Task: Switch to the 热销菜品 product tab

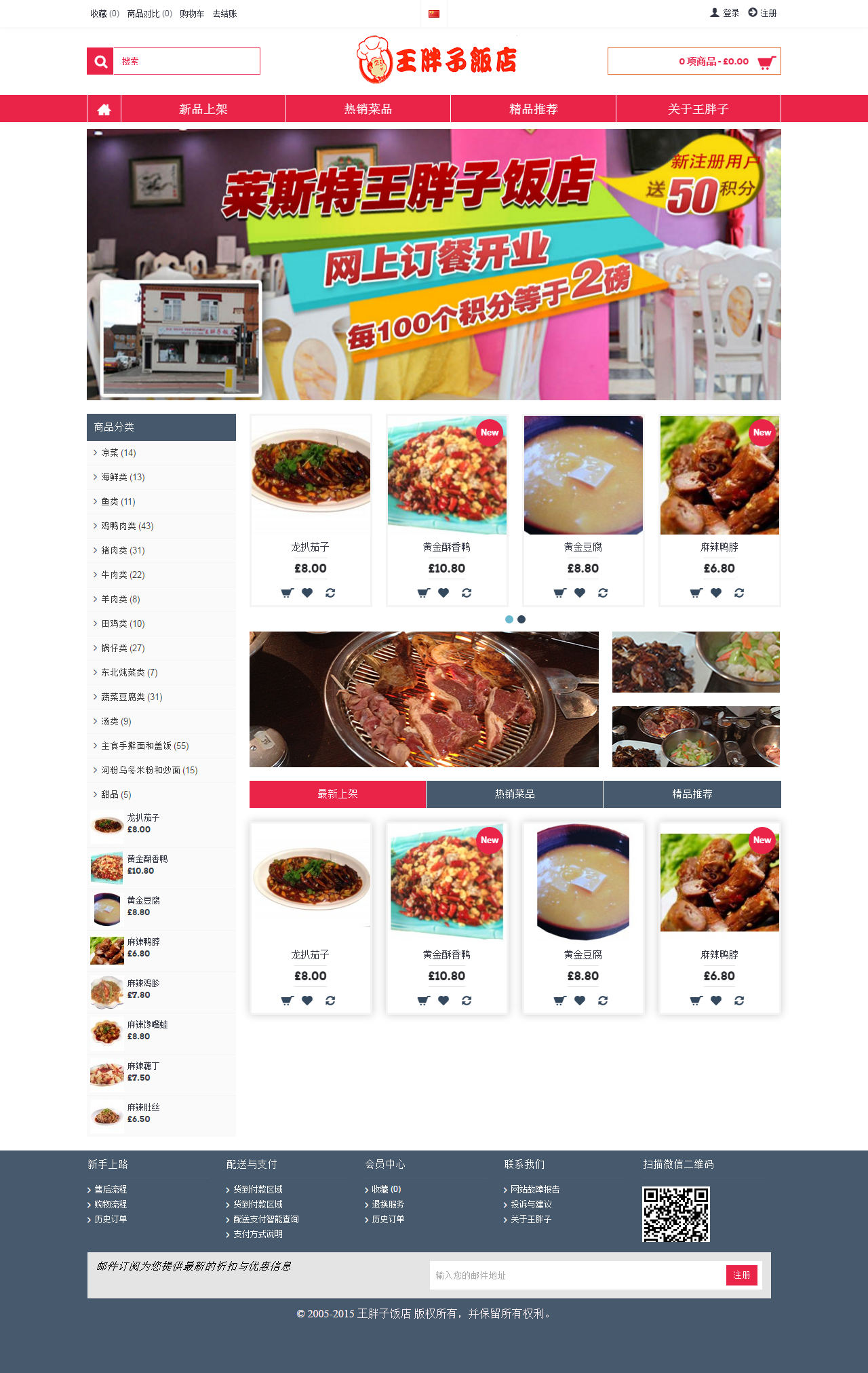Action: pos(515,794)
